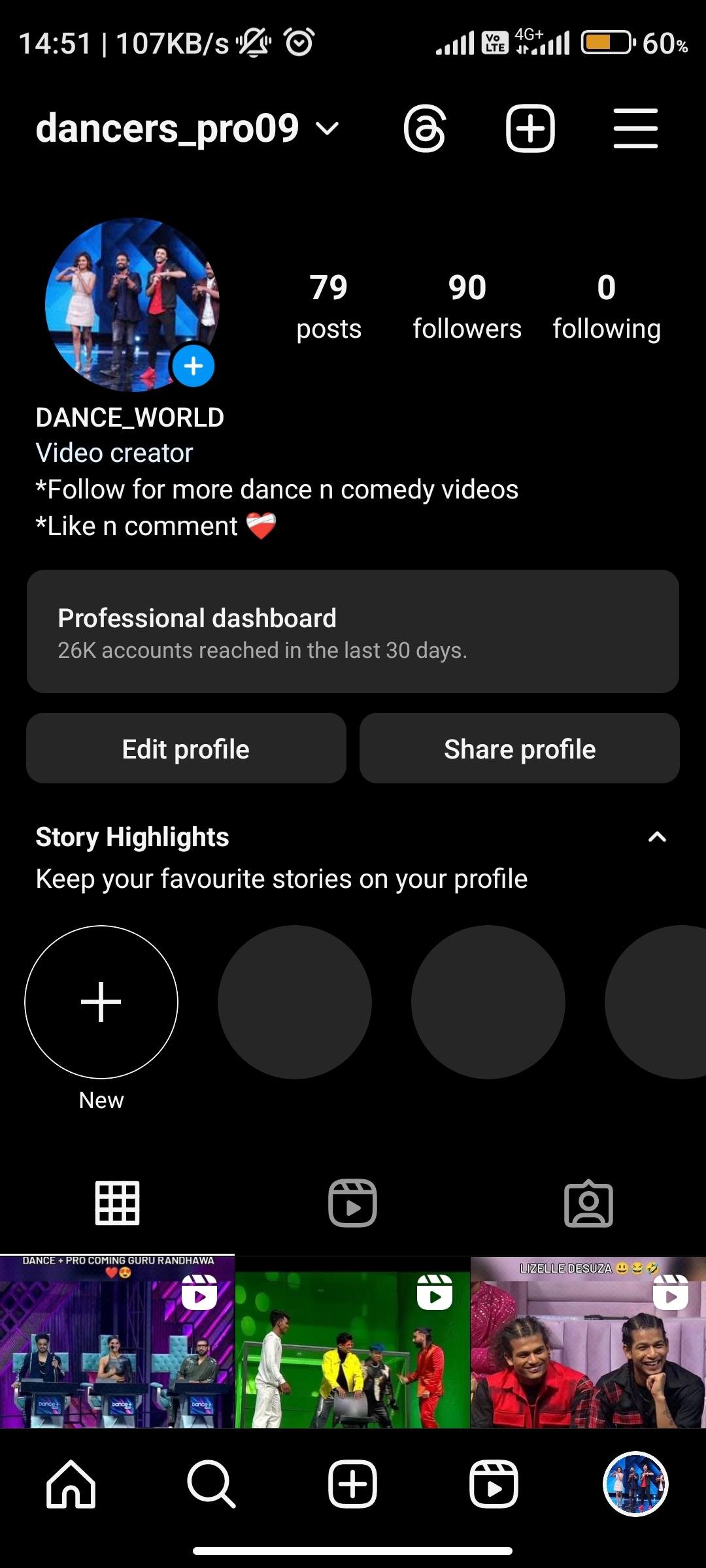Open the grid posts view tab
Screen dimensions: 706x1568
point(118,1204)
